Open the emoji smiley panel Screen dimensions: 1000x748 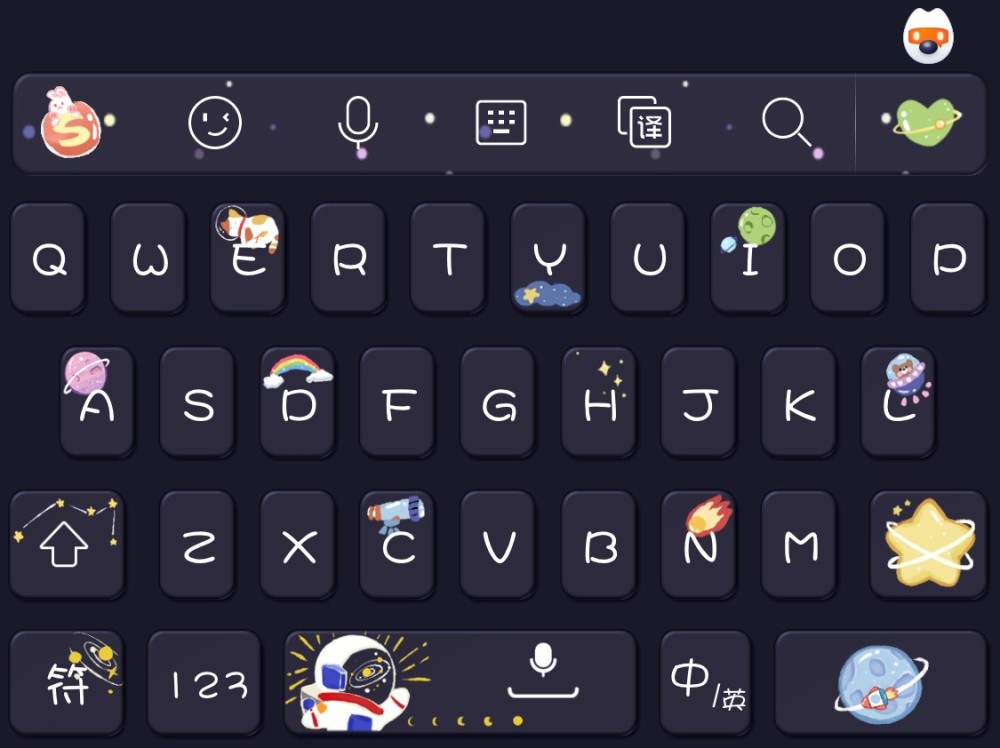click(x=215, y=124)
